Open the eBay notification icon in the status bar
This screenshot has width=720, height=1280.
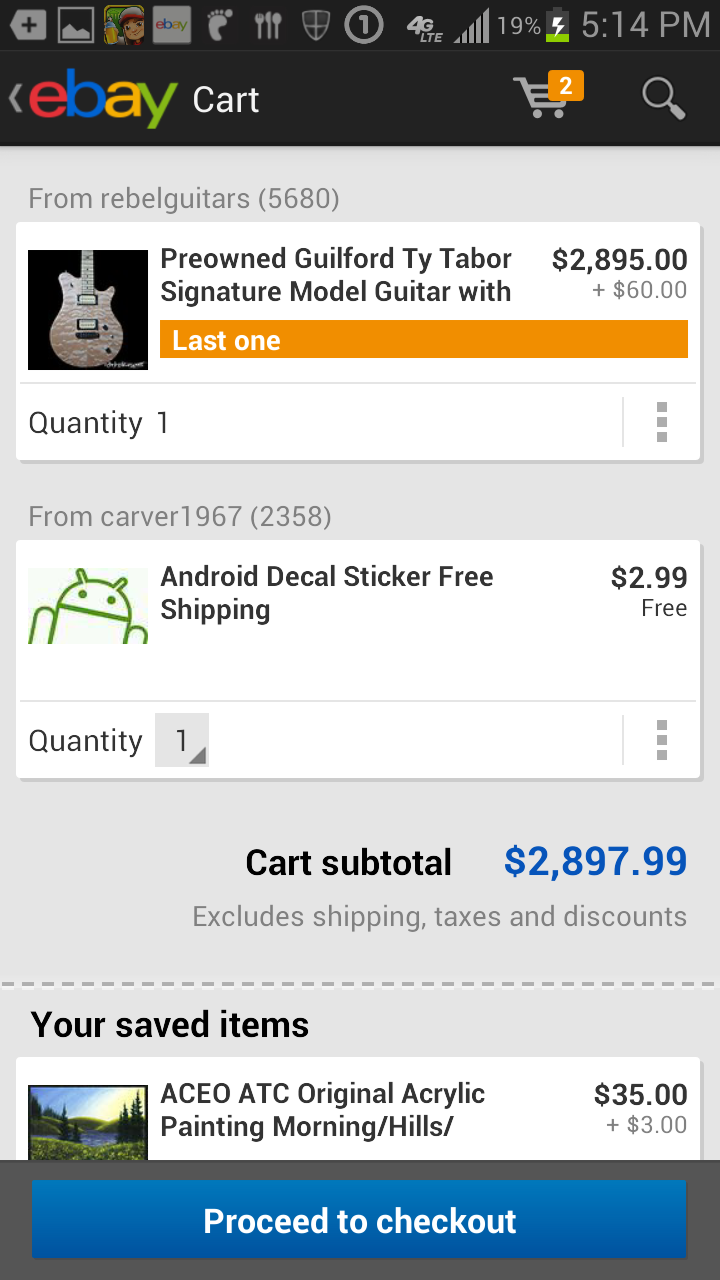(x=171, y=23)
